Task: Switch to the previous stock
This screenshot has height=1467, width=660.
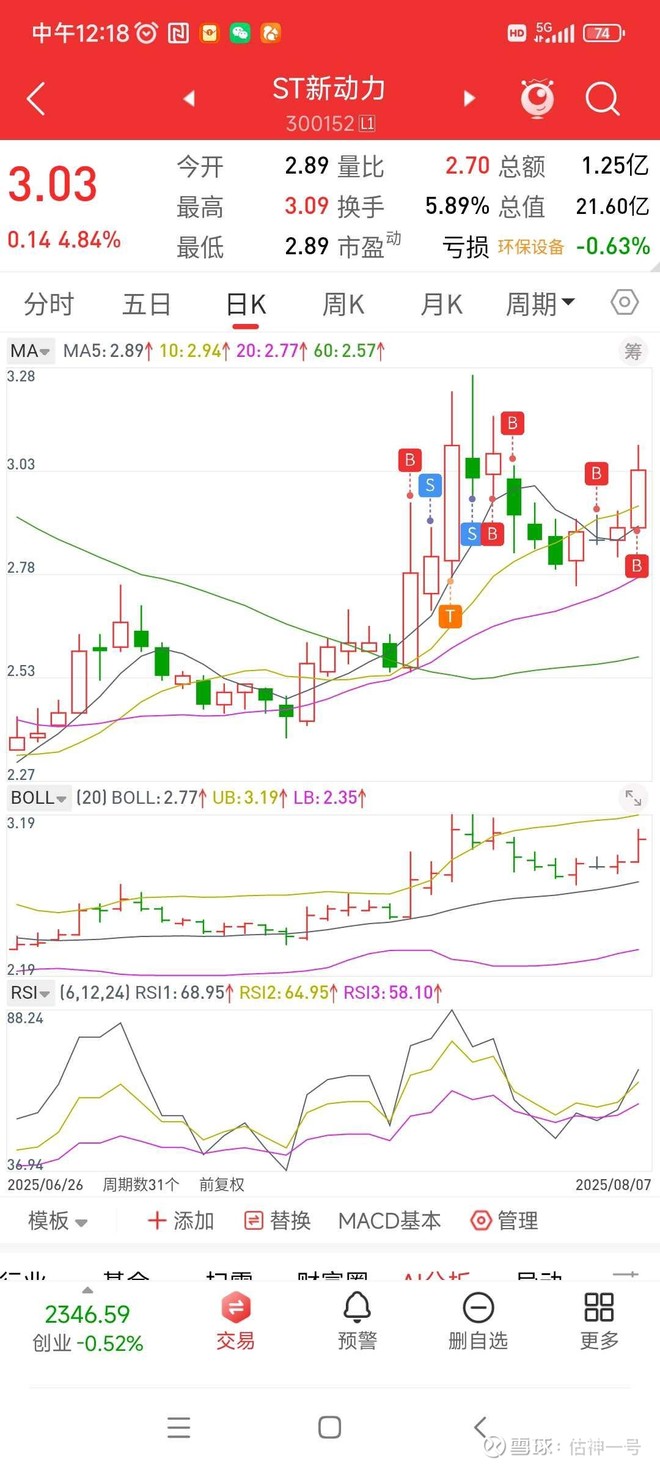Action: (189, 98)
